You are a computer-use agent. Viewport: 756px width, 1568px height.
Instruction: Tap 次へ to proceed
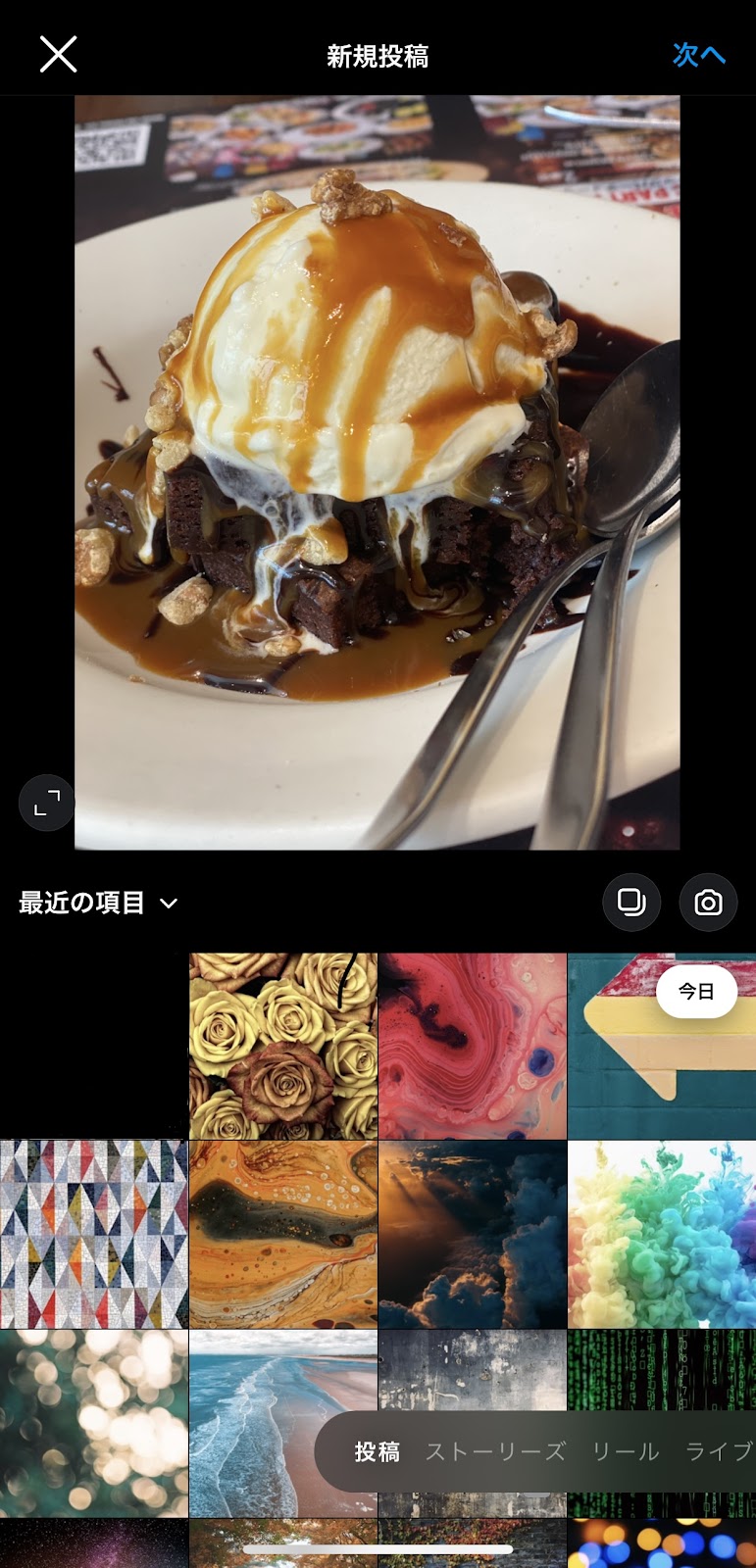pos(698,55)
